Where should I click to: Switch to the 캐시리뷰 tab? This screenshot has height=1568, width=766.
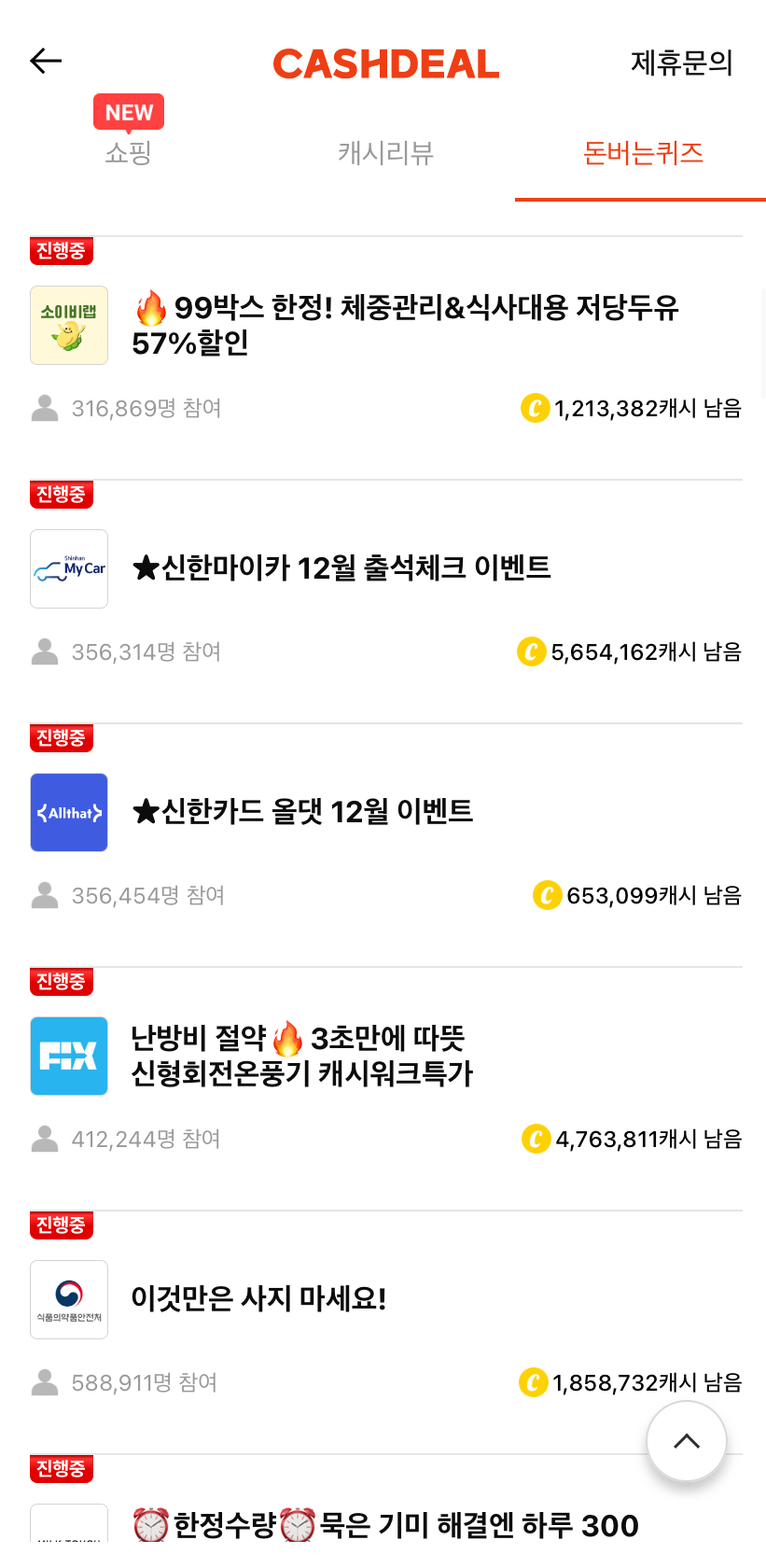coord(385,154)
